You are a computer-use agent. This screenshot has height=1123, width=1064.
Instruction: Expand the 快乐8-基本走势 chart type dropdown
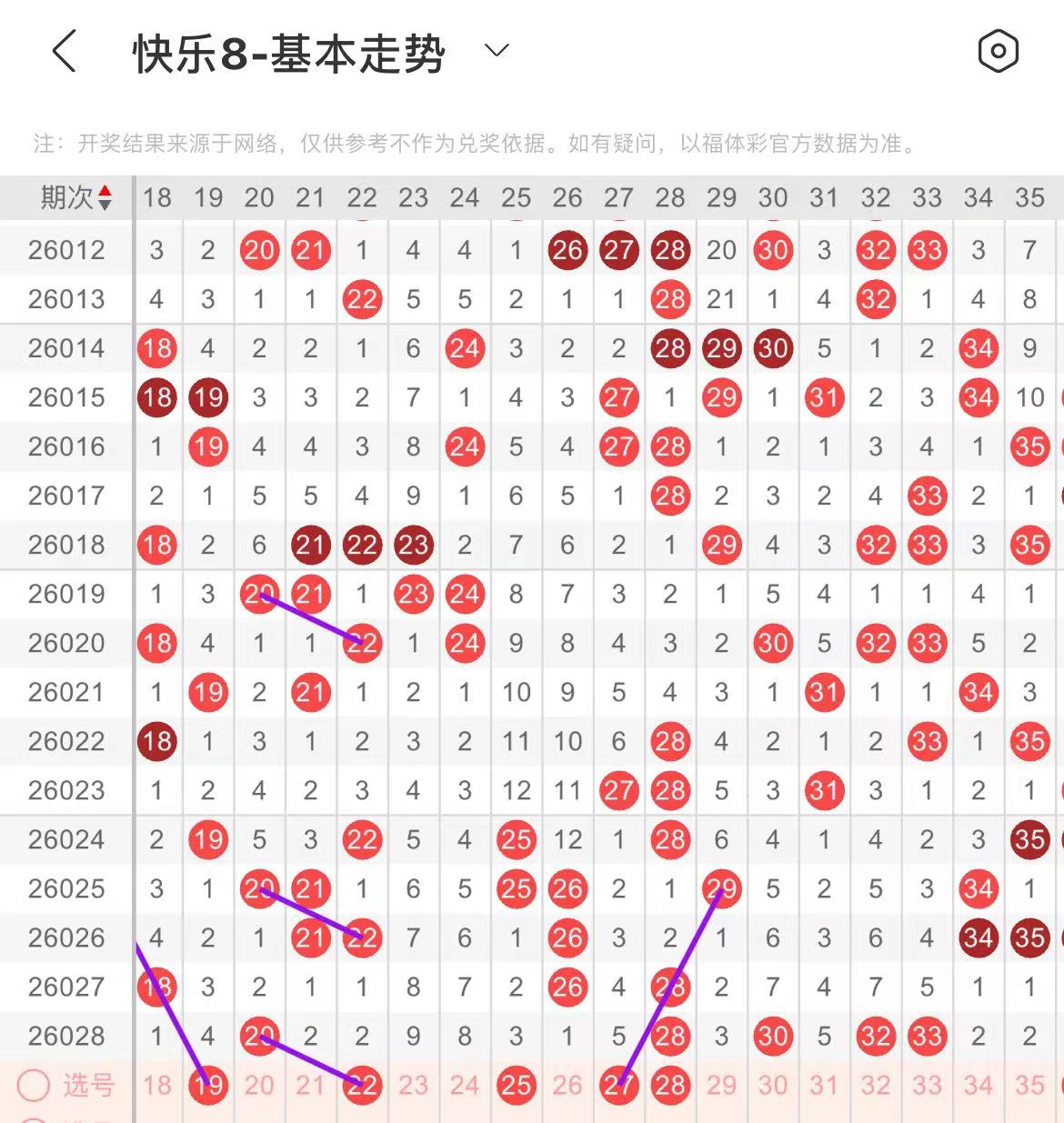coord(497,51)
